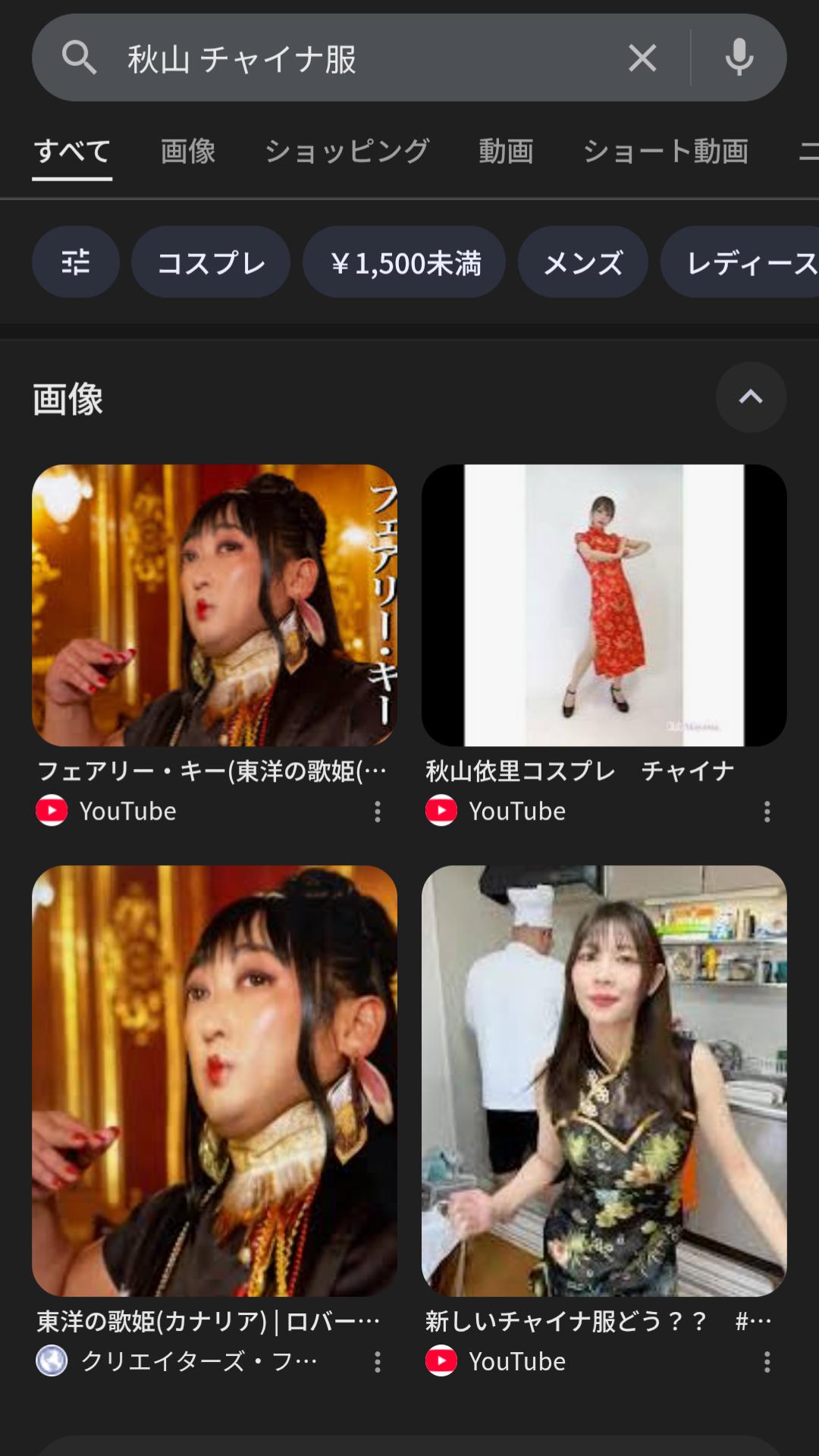Open the 東洋の歌姫(カナリア) image result
Viewport: 819px width, 1456px height.
coord(215,1081)
